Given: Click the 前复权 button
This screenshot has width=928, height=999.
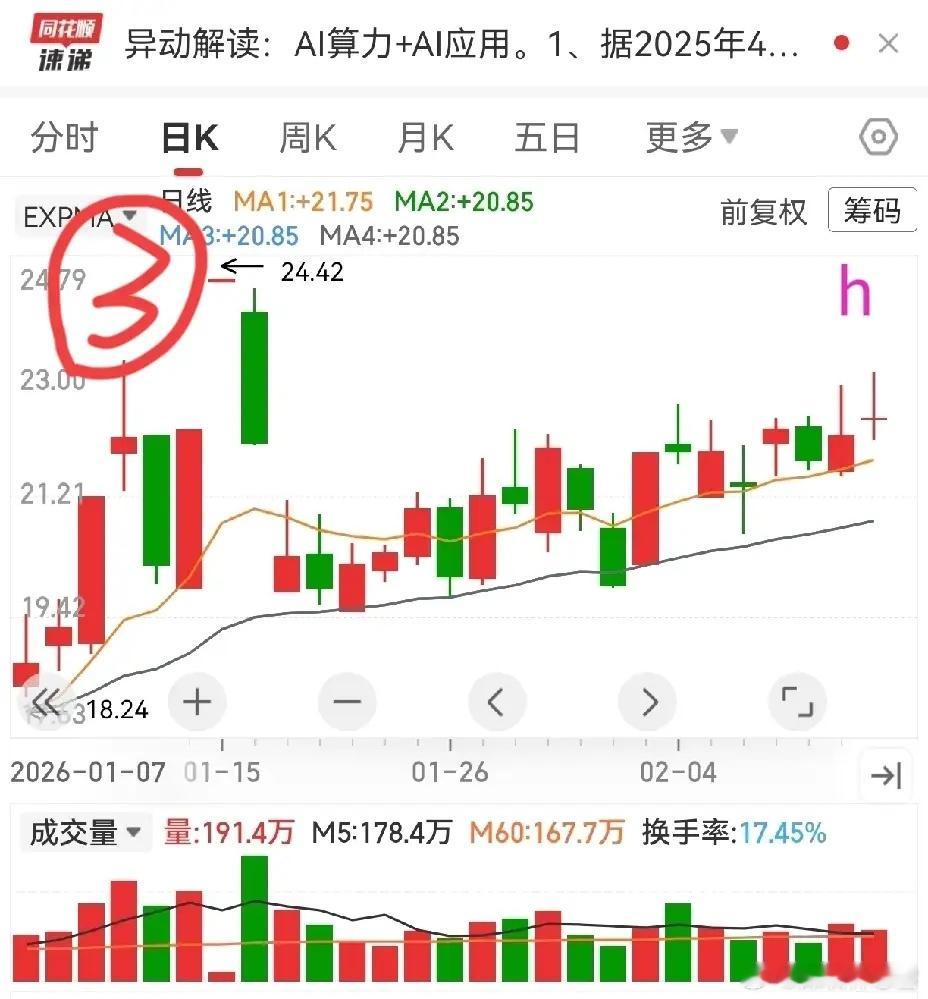Looking at the screenshot, I should (764, 213).
